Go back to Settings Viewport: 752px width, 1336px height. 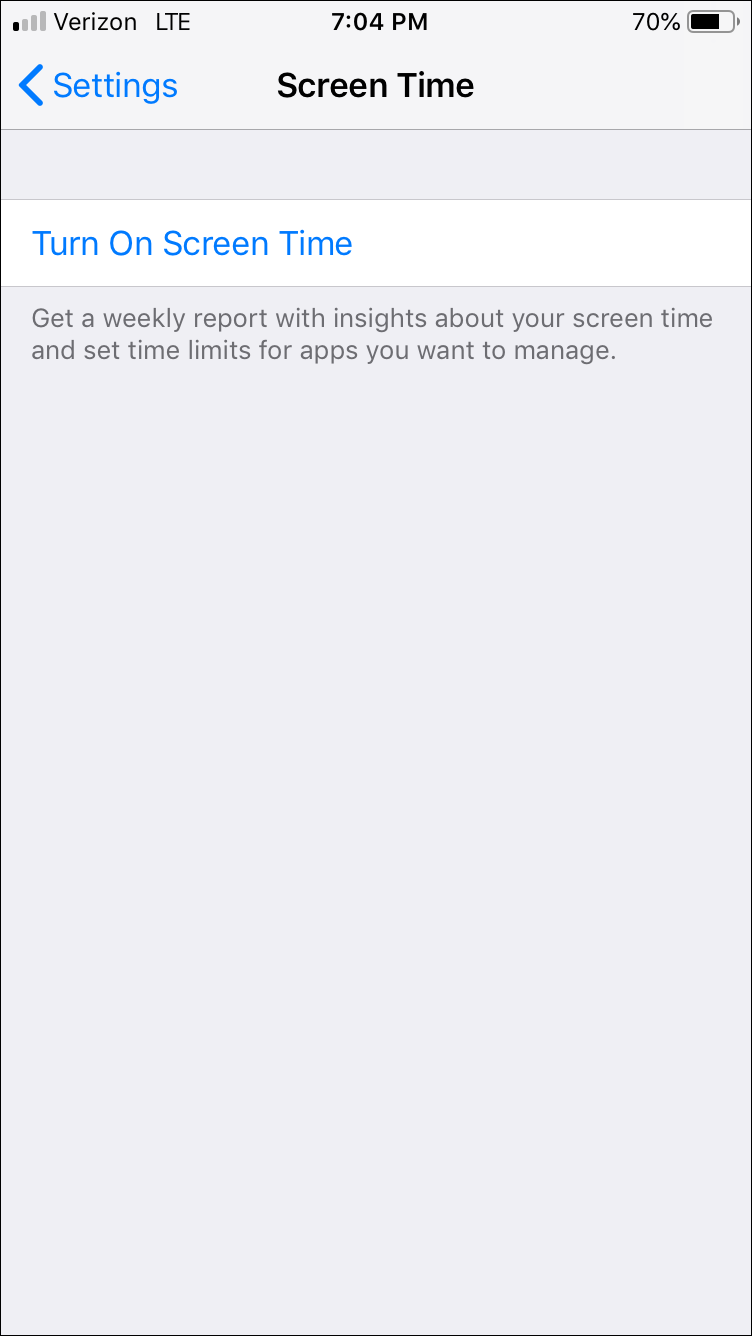(98, 86)
